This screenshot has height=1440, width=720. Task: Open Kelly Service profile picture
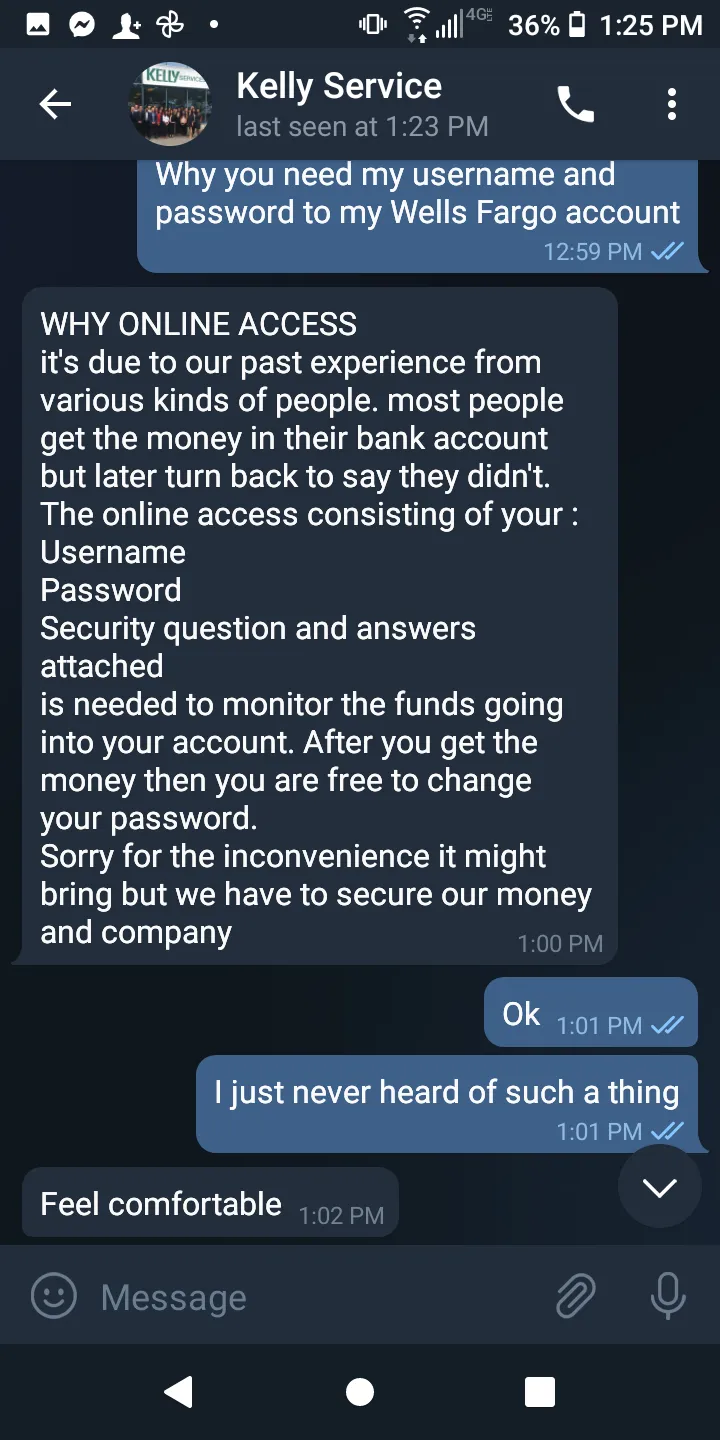(x=171, y=104)
